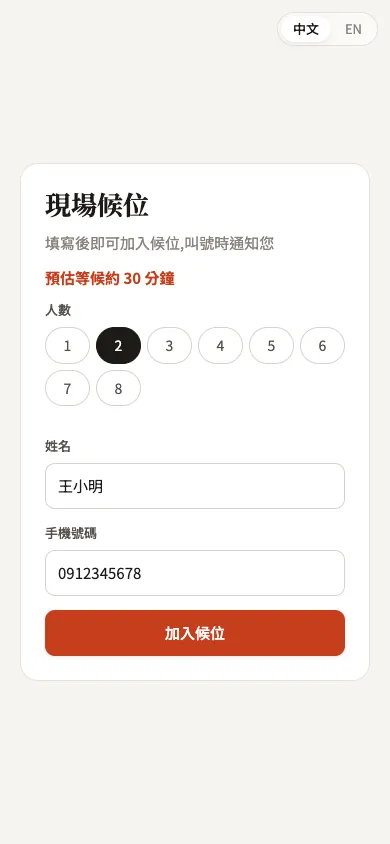Image resolution: width=390 pixels, height=844 pixels.
Task: Pick 3 people for the party
Action: [x=169, y=346]
